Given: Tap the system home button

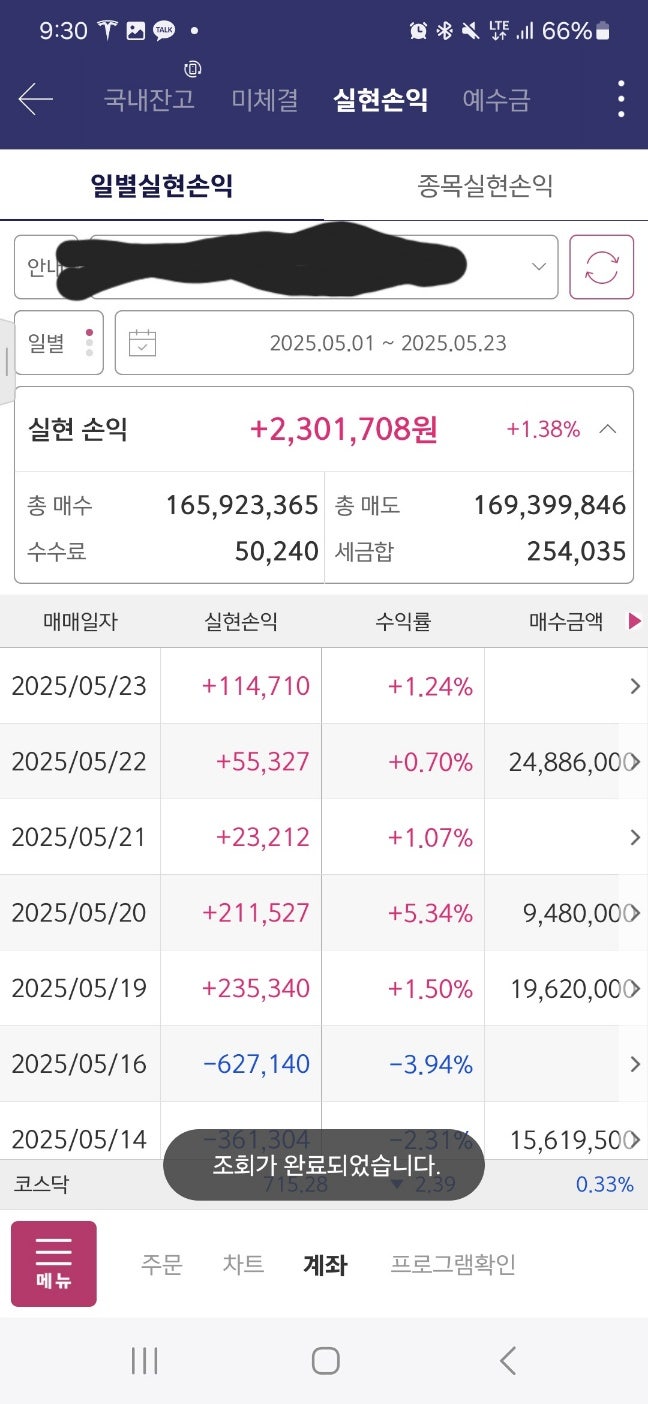Looking at the screenshot, I should (x=325, y=1360).
